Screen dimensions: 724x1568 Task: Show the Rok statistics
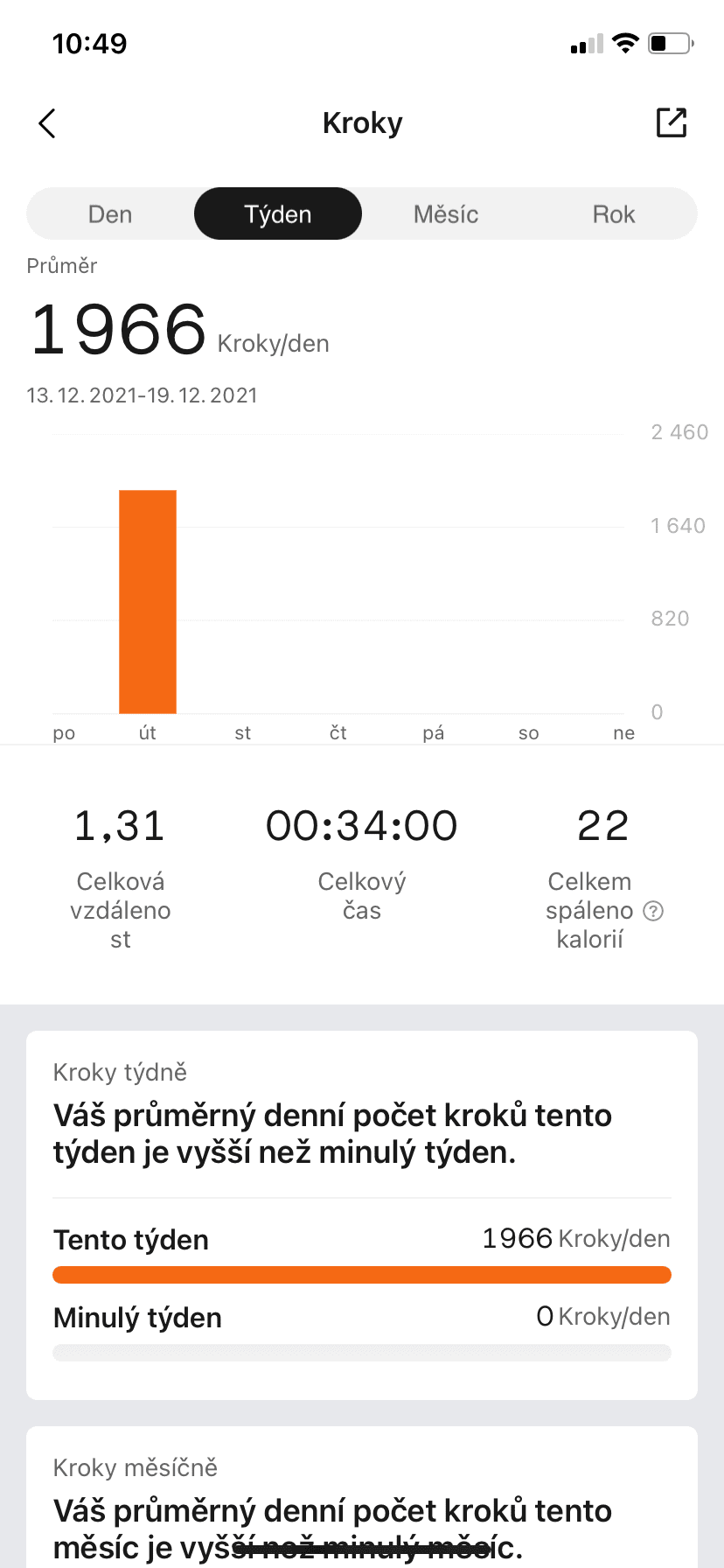pyautogui.click(x=614, y=214)
